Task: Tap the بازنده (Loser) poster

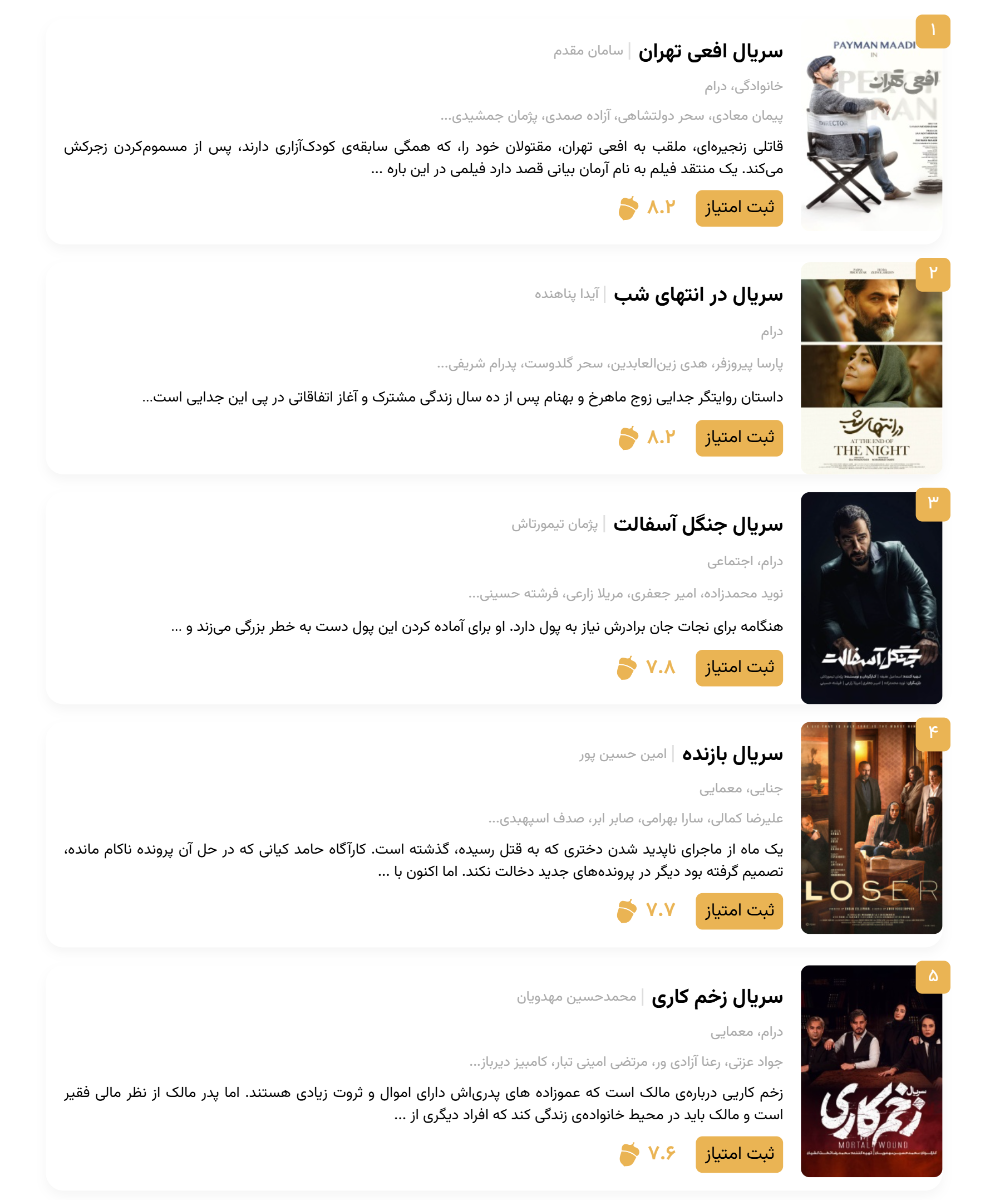Action: pos(871,828)
